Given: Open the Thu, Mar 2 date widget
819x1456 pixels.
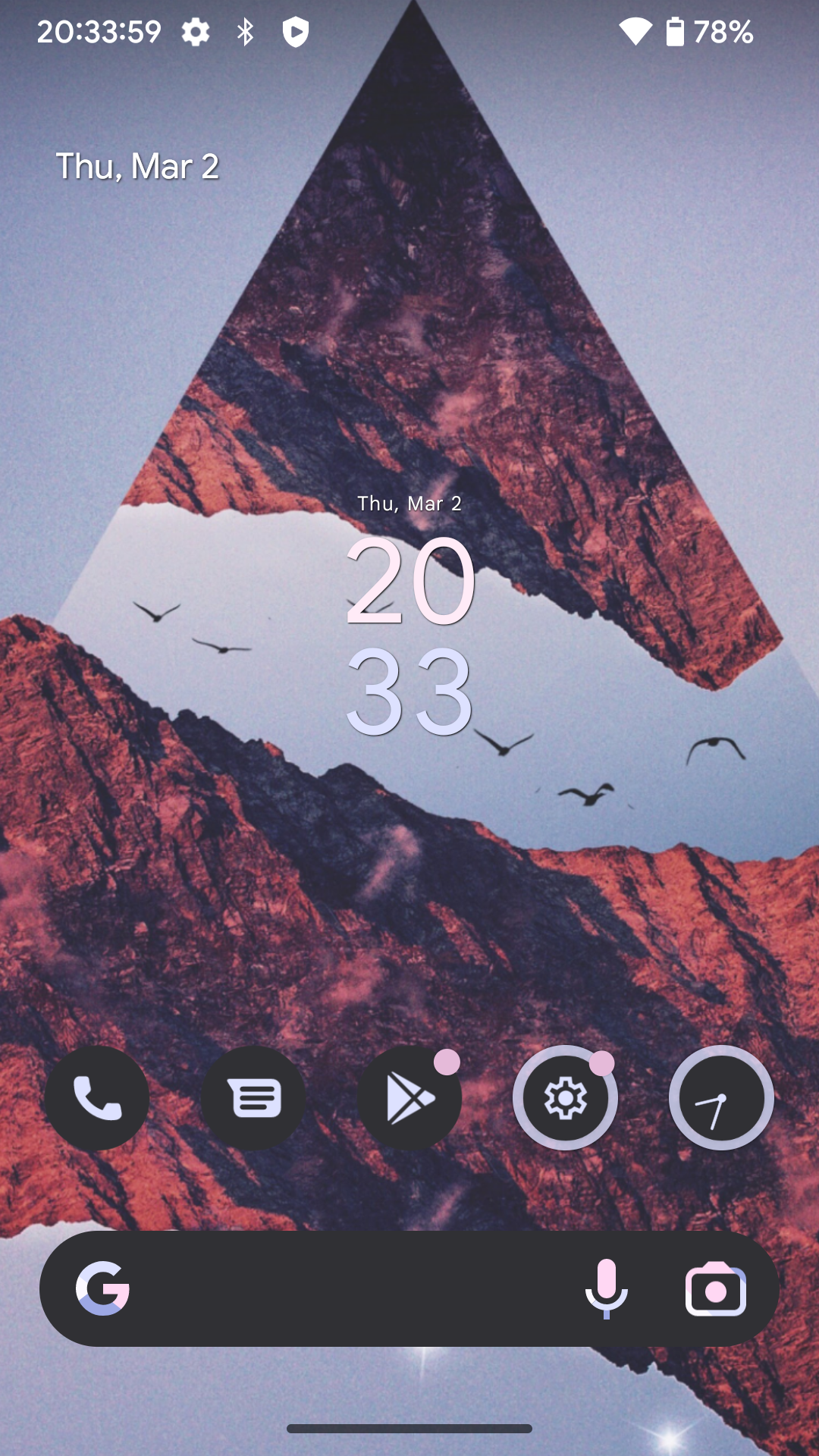Looking at the screenshot, I should point(137,167).
